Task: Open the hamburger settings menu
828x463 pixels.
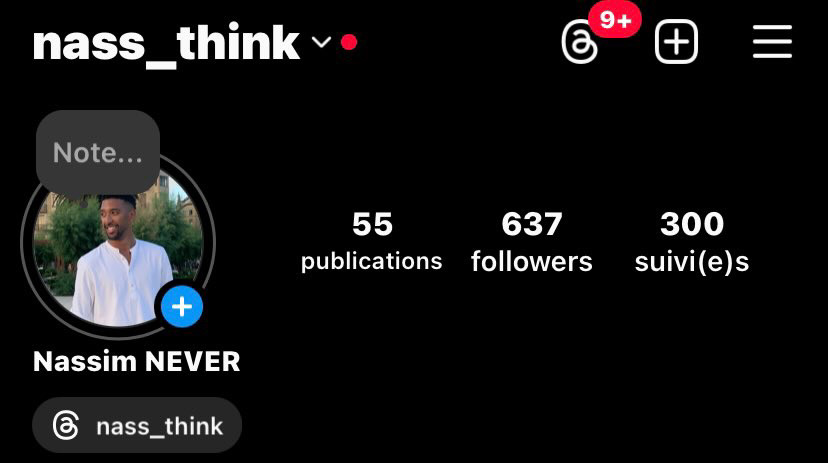Action: [772, 43]
